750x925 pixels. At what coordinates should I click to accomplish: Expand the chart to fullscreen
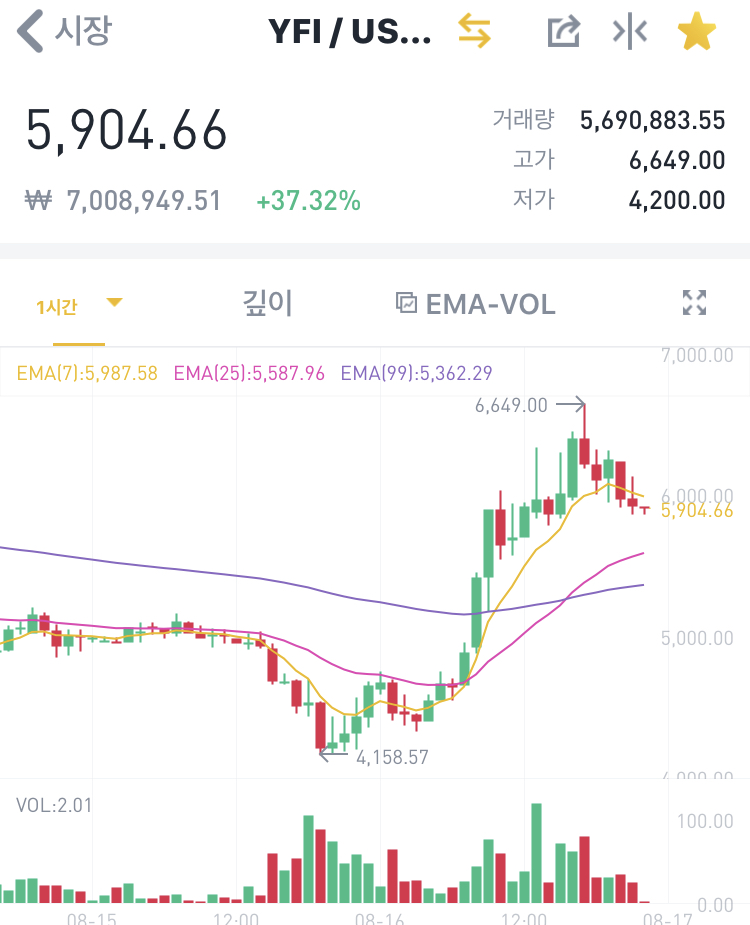694,303
